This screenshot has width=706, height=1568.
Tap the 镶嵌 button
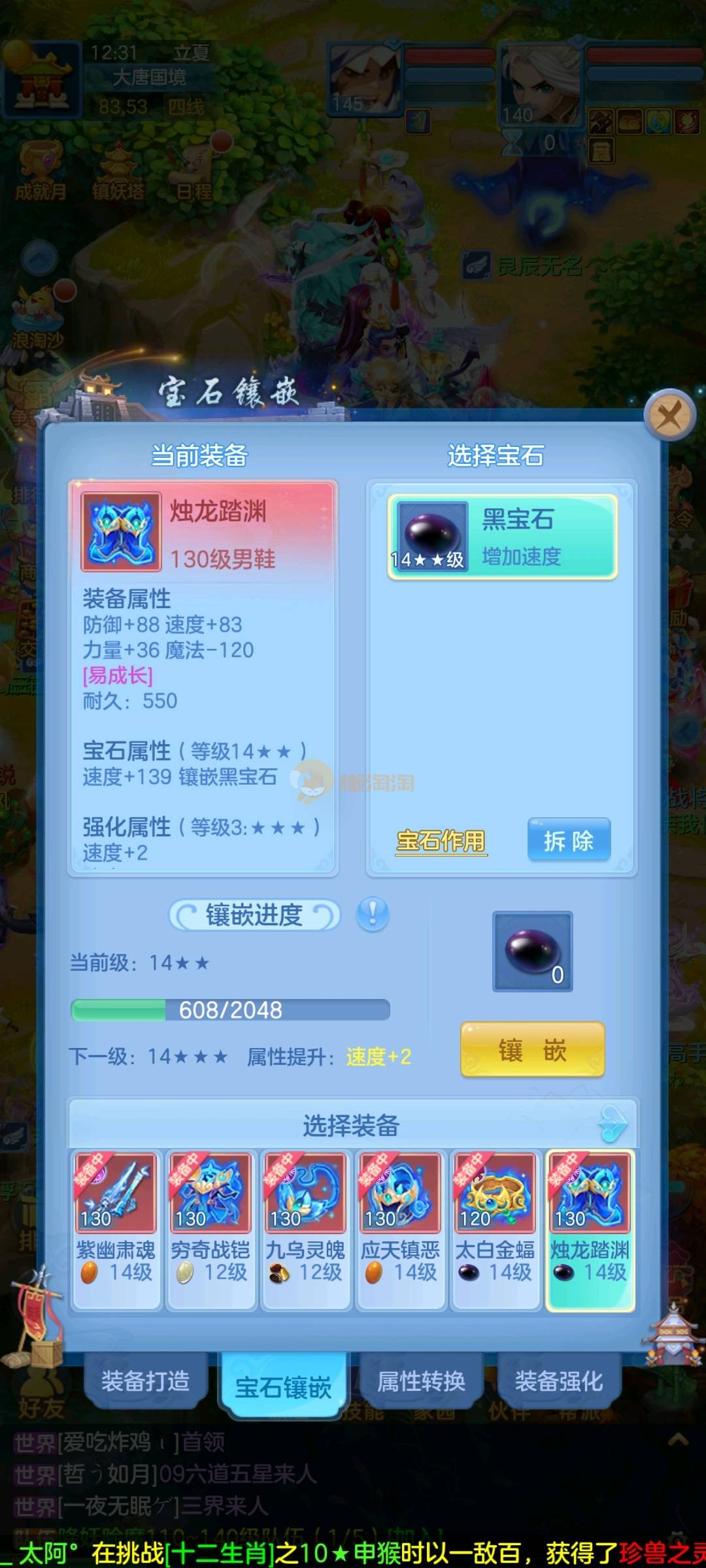(x=532, y=1051)
